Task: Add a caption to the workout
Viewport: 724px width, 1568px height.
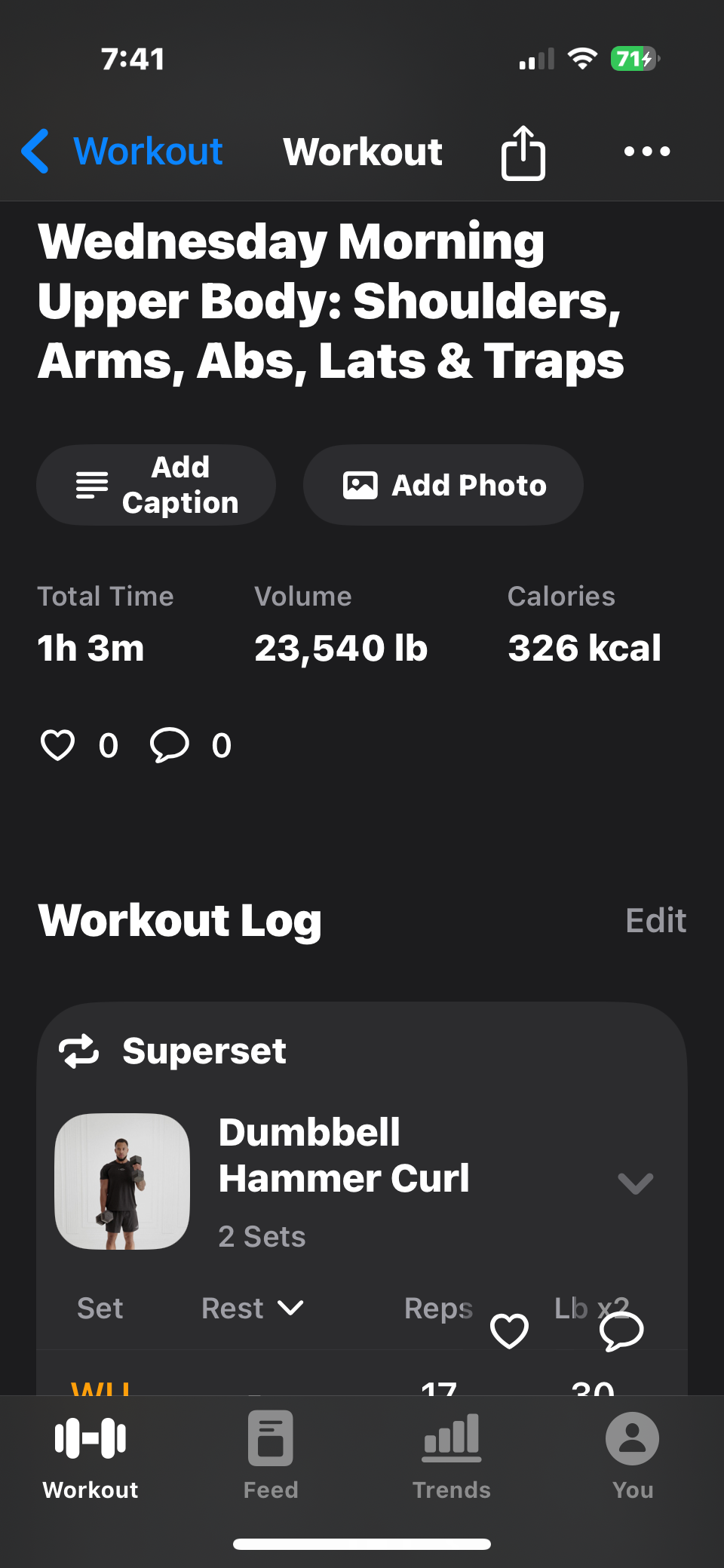Action: point(156,485)
